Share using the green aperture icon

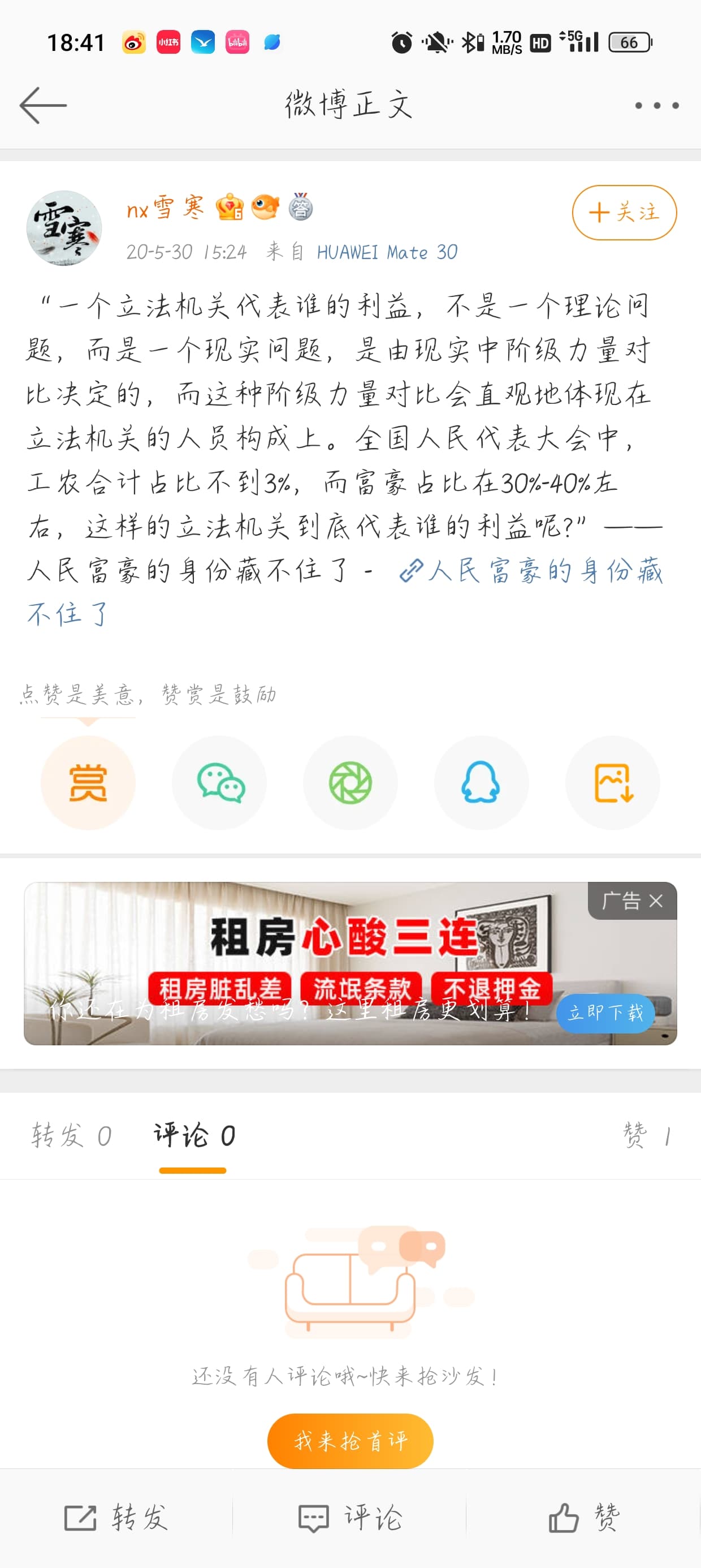350,784
